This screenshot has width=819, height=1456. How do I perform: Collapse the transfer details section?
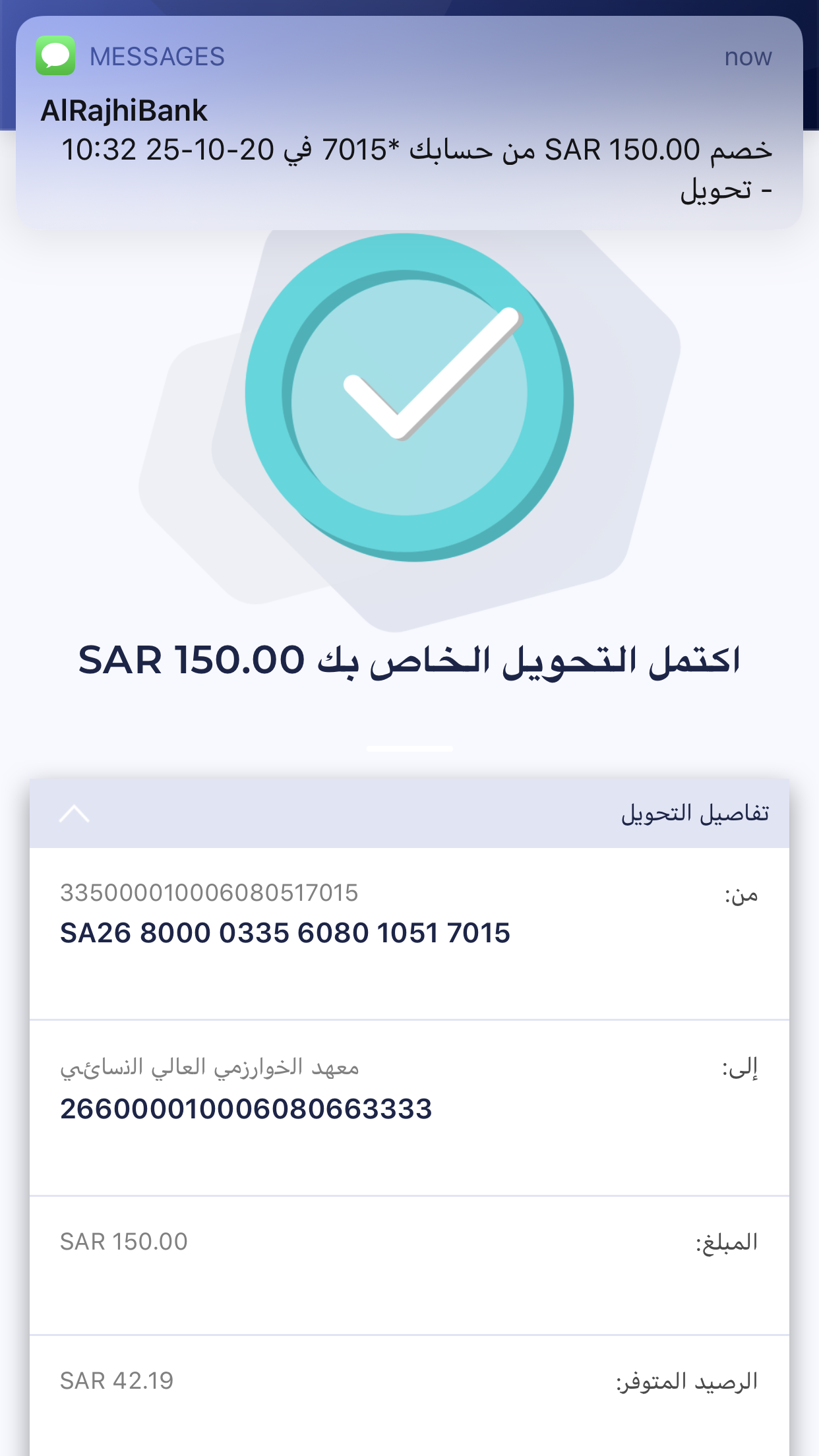point(75,814)
